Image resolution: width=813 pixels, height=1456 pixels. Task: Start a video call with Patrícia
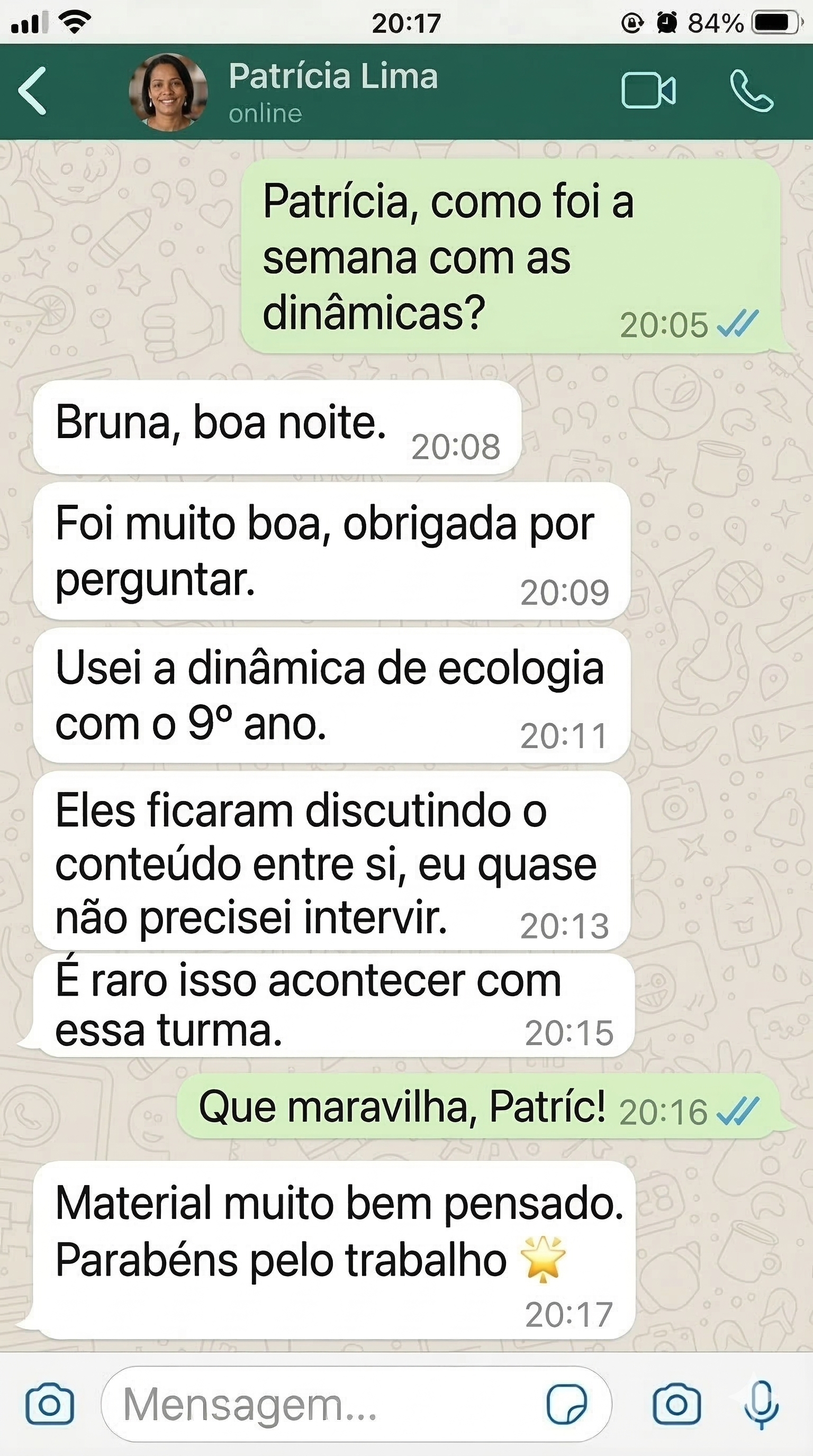click(x=648, y=90)
